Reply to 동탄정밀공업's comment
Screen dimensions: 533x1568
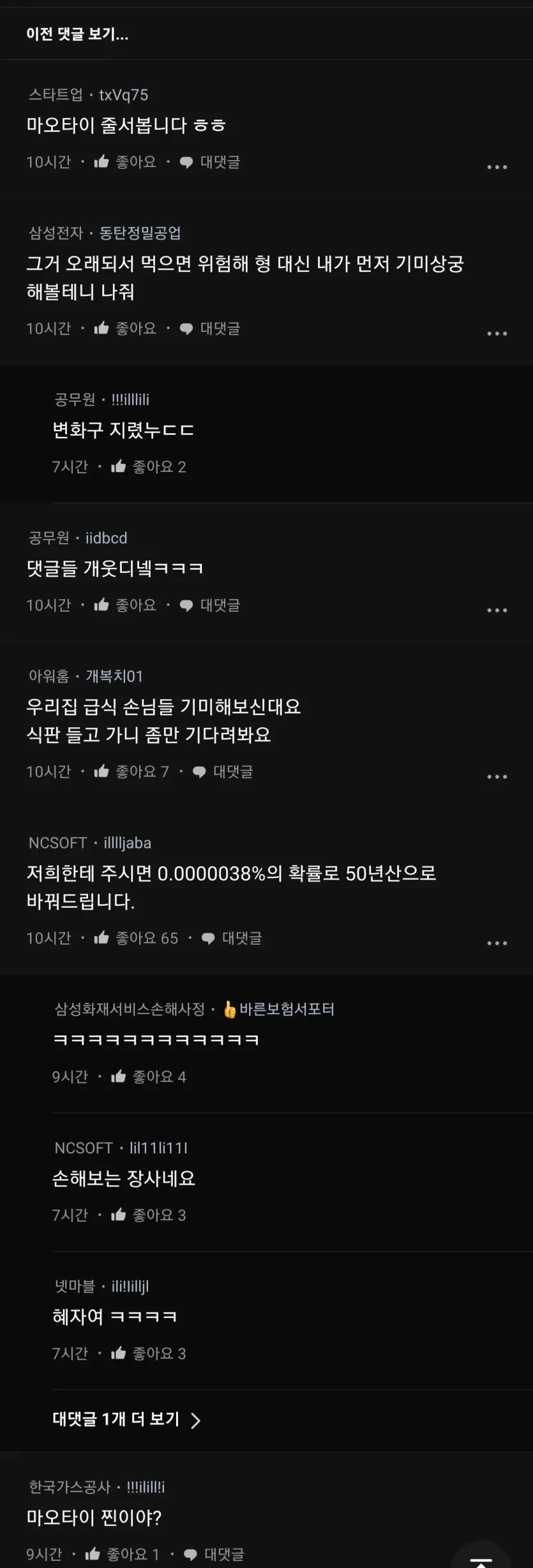pos(210,329)
